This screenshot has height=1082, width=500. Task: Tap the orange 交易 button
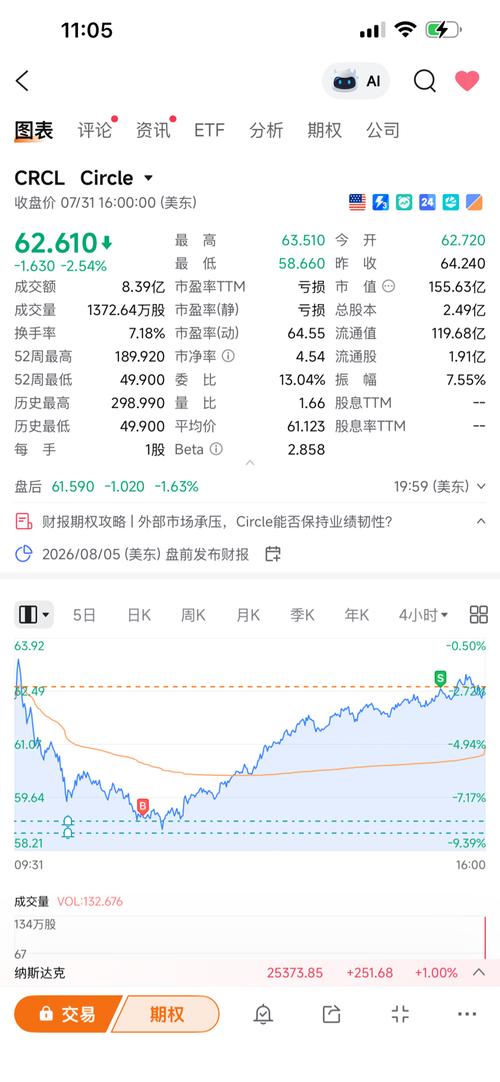pos(67,1014)
